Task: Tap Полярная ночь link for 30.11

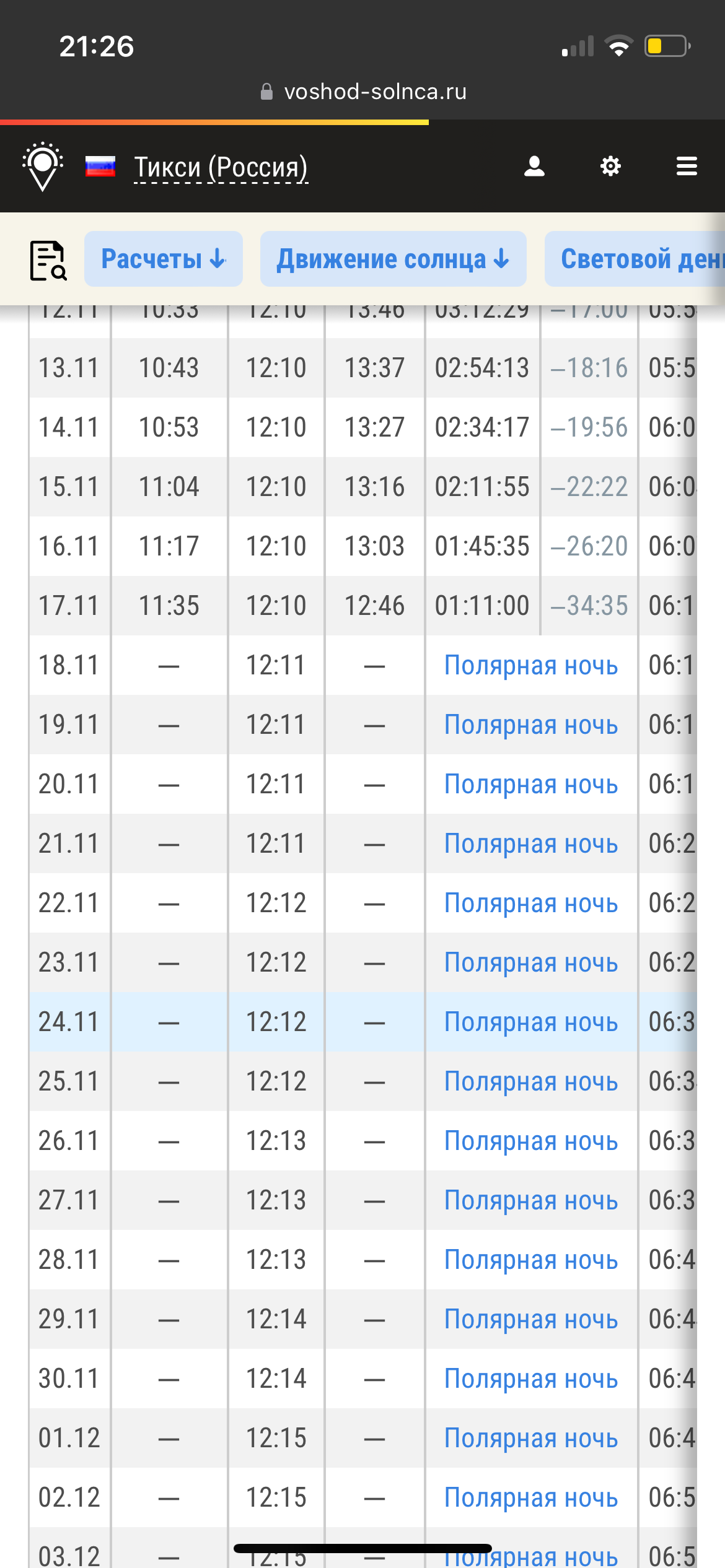Action: (531, 1379)
